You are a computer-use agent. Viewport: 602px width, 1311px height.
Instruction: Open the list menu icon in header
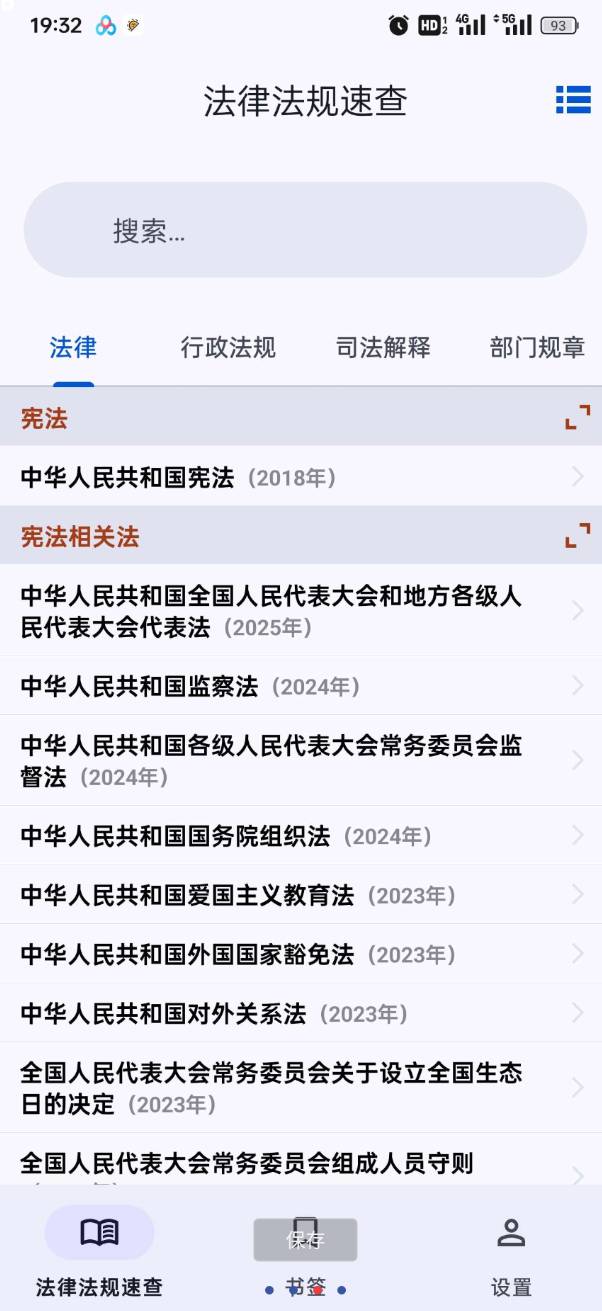[573, 100]
